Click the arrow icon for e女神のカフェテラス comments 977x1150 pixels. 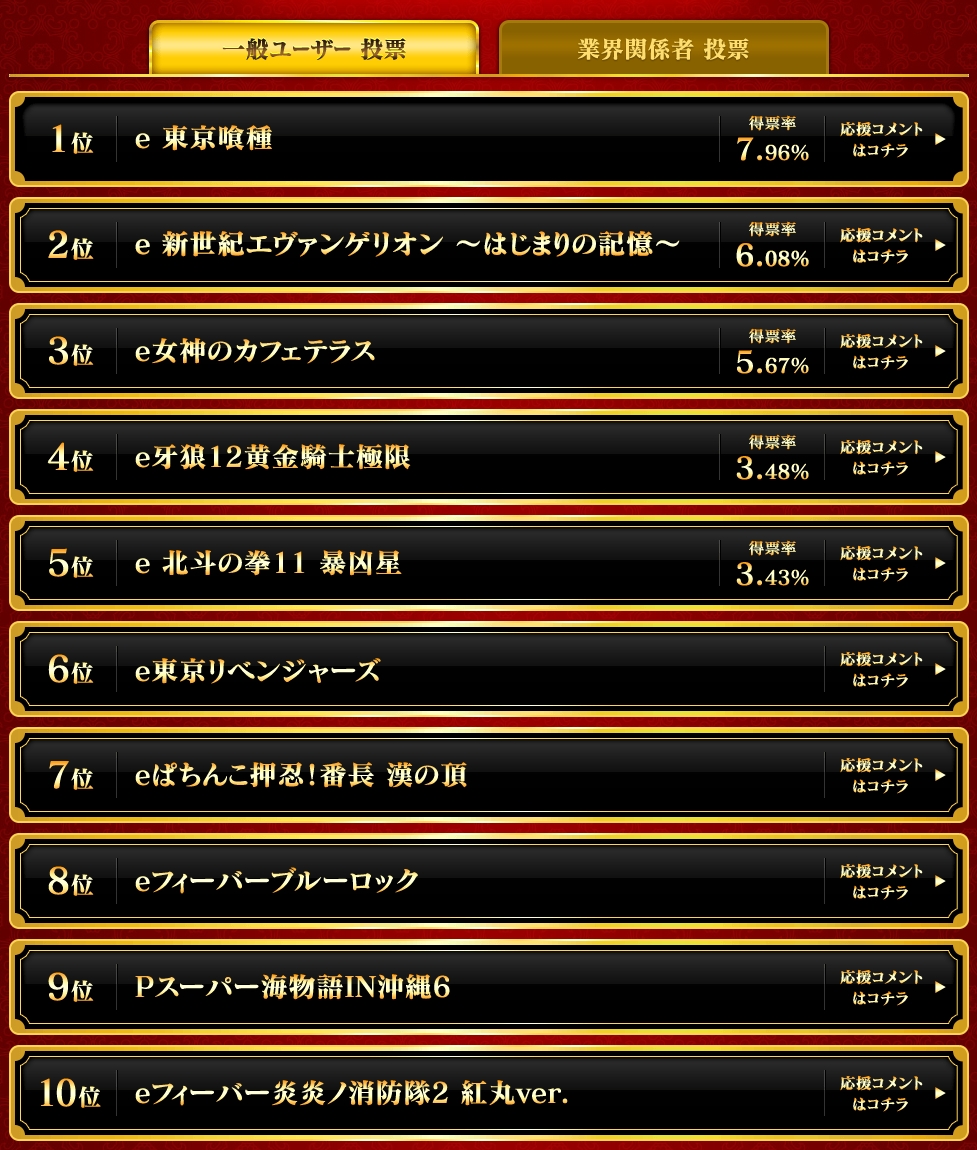pyautogui.click(x=940, y=353)
